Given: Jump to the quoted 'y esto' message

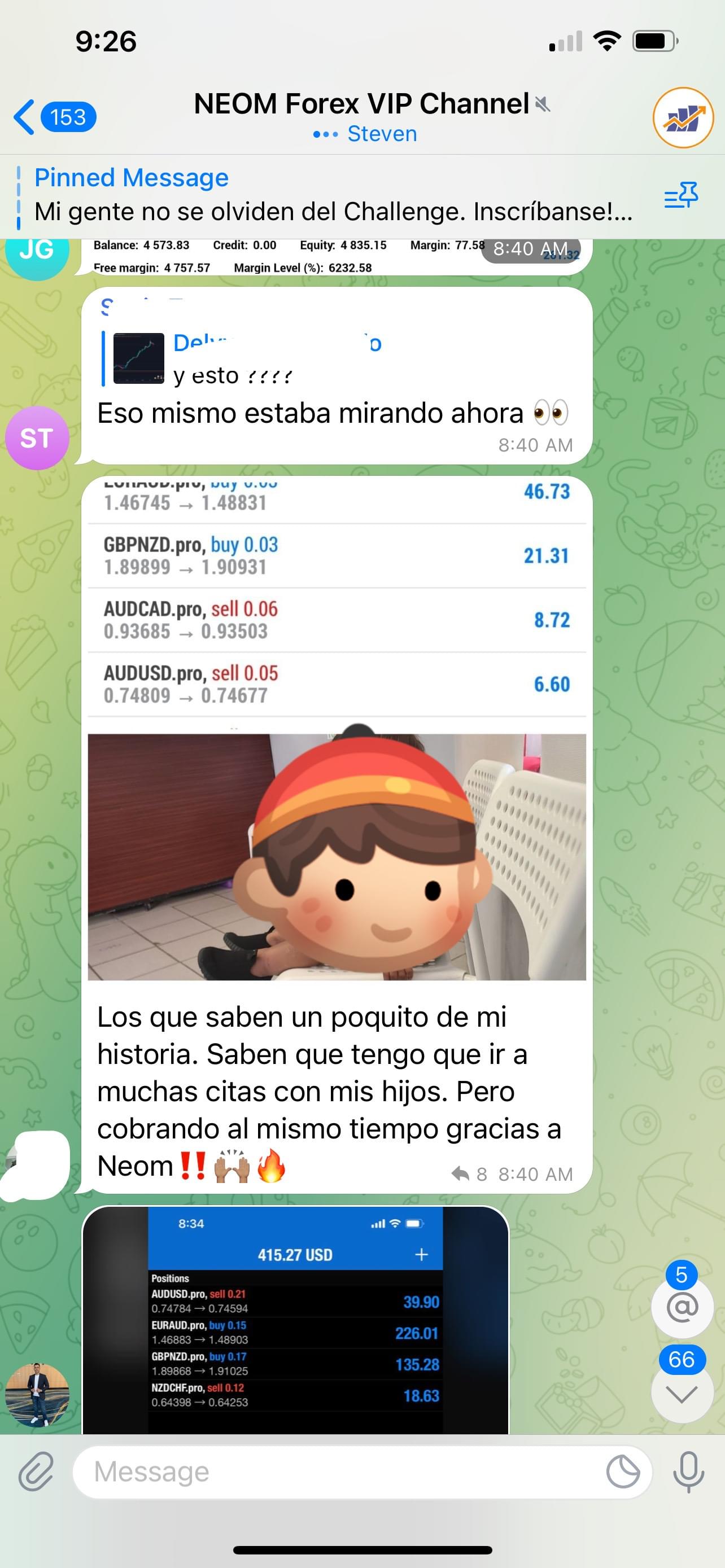Looking at the screenshot, I should (x=243, y=359).
